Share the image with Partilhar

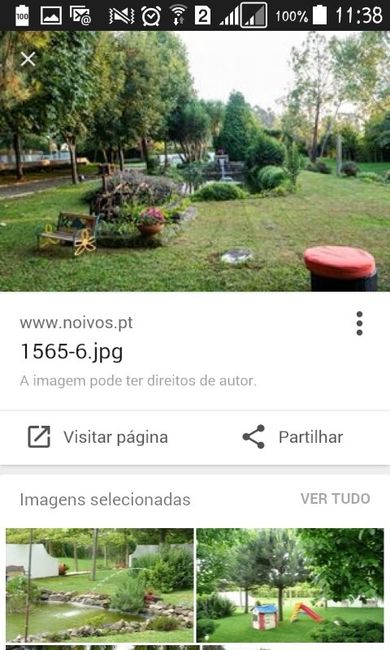[x=293, y=437]
